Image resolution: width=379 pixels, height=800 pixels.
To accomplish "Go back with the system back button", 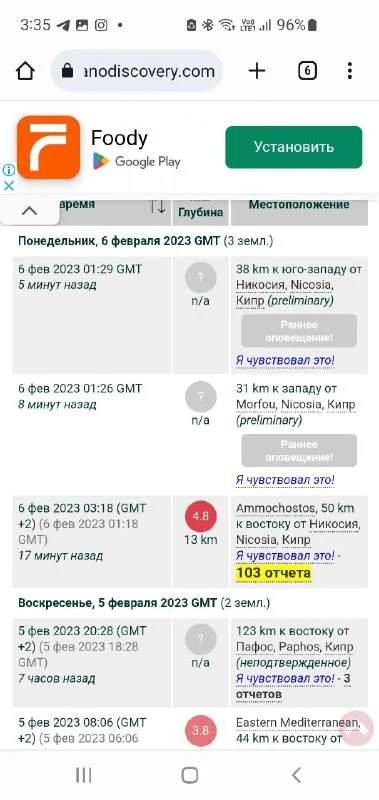I will click(296, 775).
